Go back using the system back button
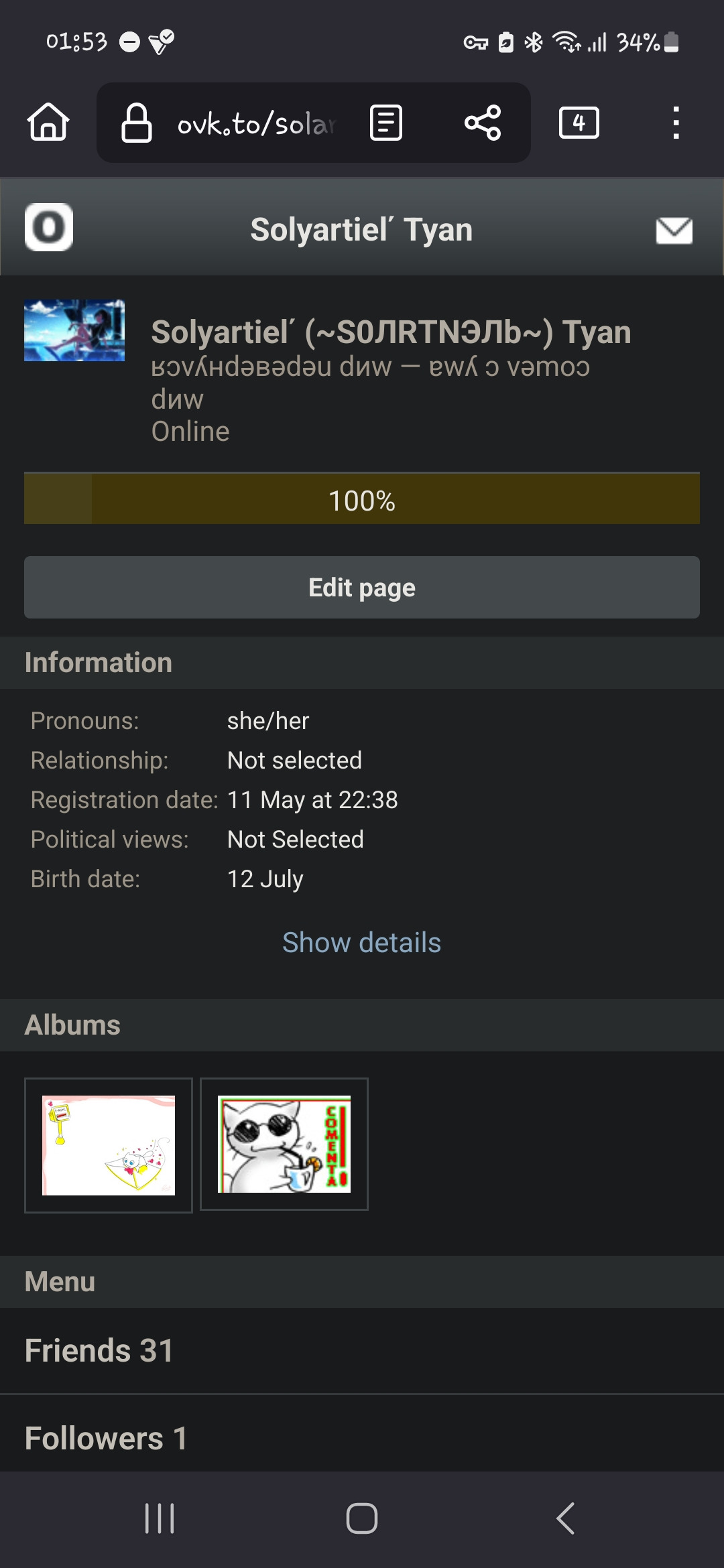The width and height of the screenshot is (724, 1568). pyautogui.click(x=565, y=1518)
